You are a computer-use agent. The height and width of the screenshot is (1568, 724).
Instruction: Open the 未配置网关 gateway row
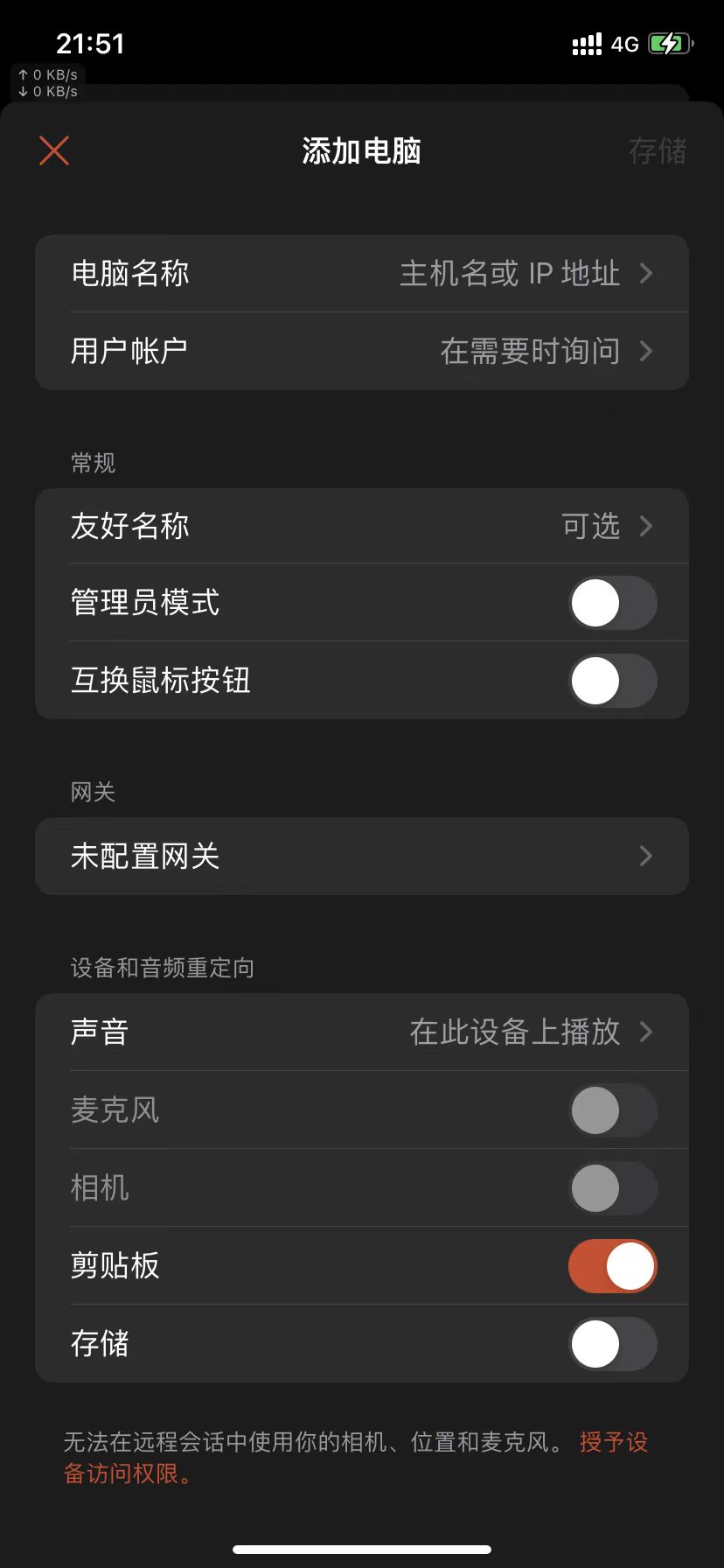tap(362, 856)
